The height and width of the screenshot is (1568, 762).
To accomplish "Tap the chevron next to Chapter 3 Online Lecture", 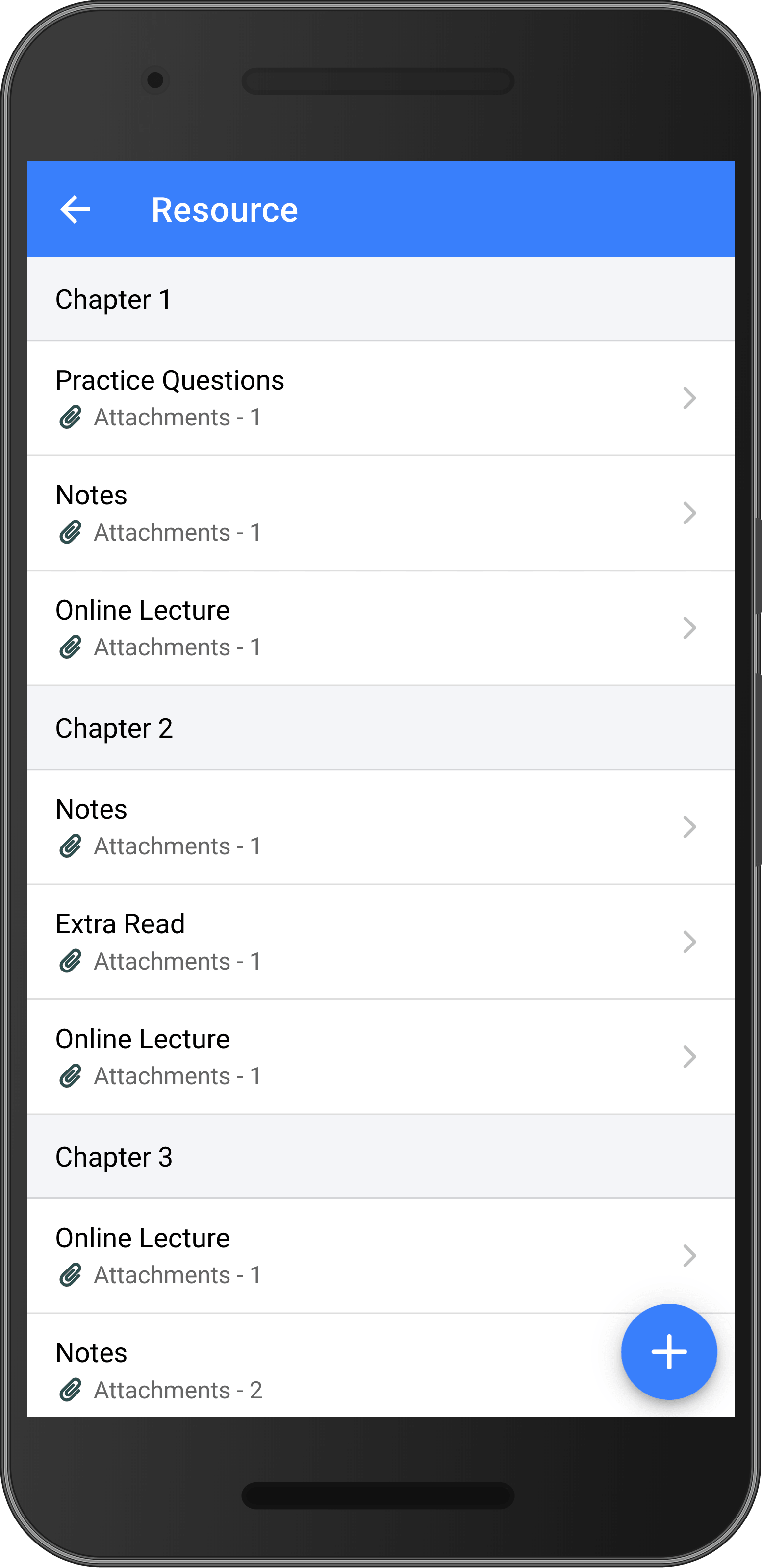I will pyautogui.click(x=689, y=1256).
